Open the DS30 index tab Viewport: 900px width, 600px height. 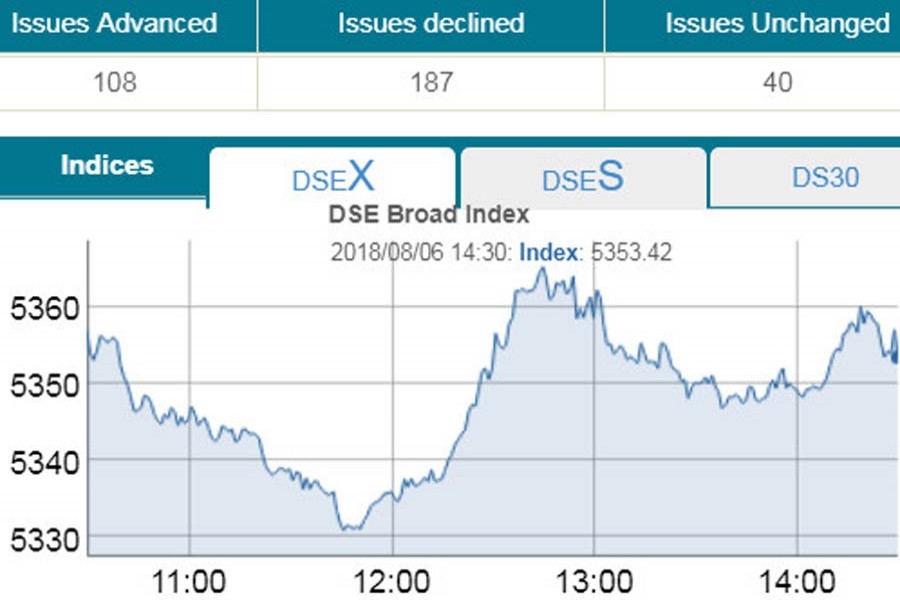[x=824, y=178]
